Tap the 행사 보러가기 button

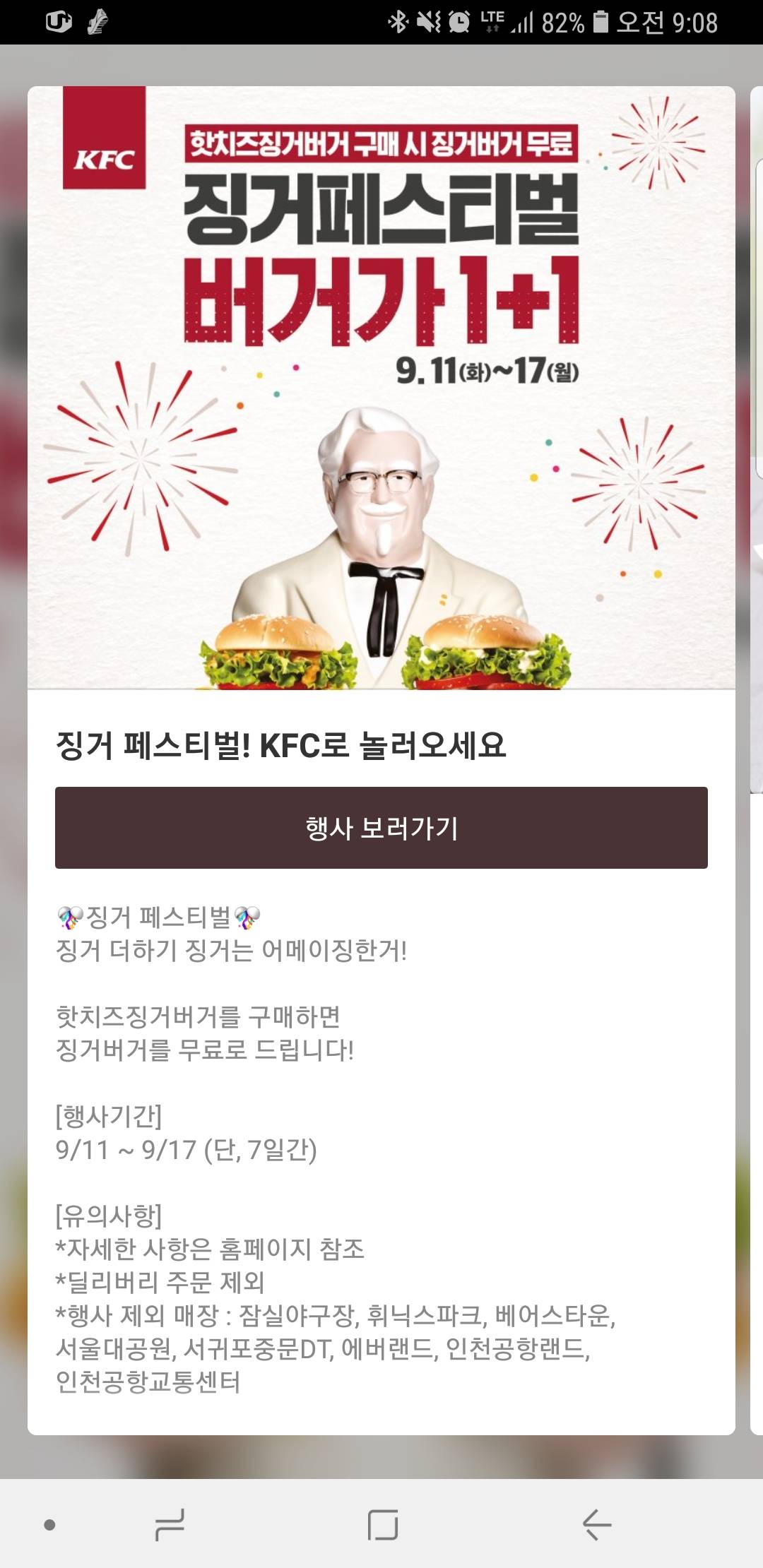click(x=381, y=828)
